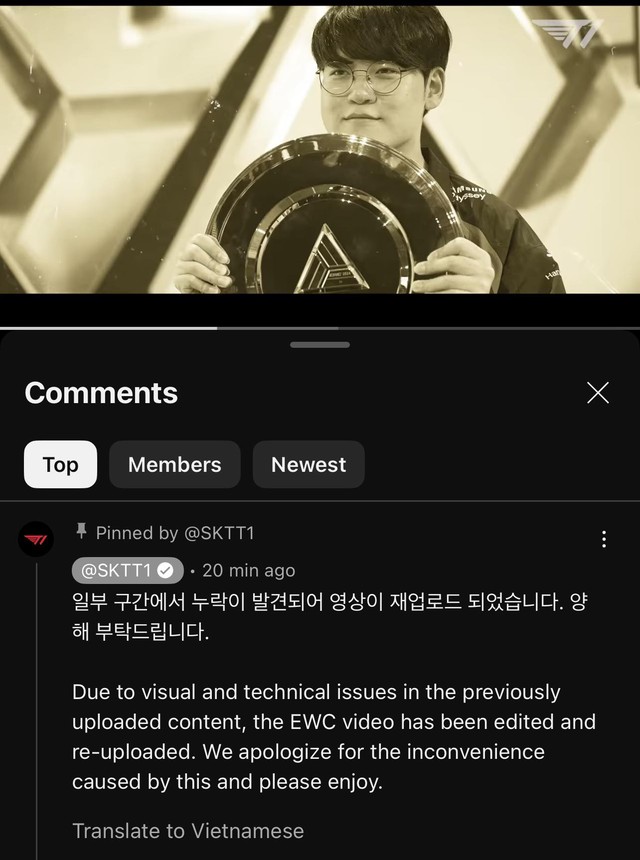Close the Comments panel
This screenshot has height=860, width=640.
click(x=598, y=393)
